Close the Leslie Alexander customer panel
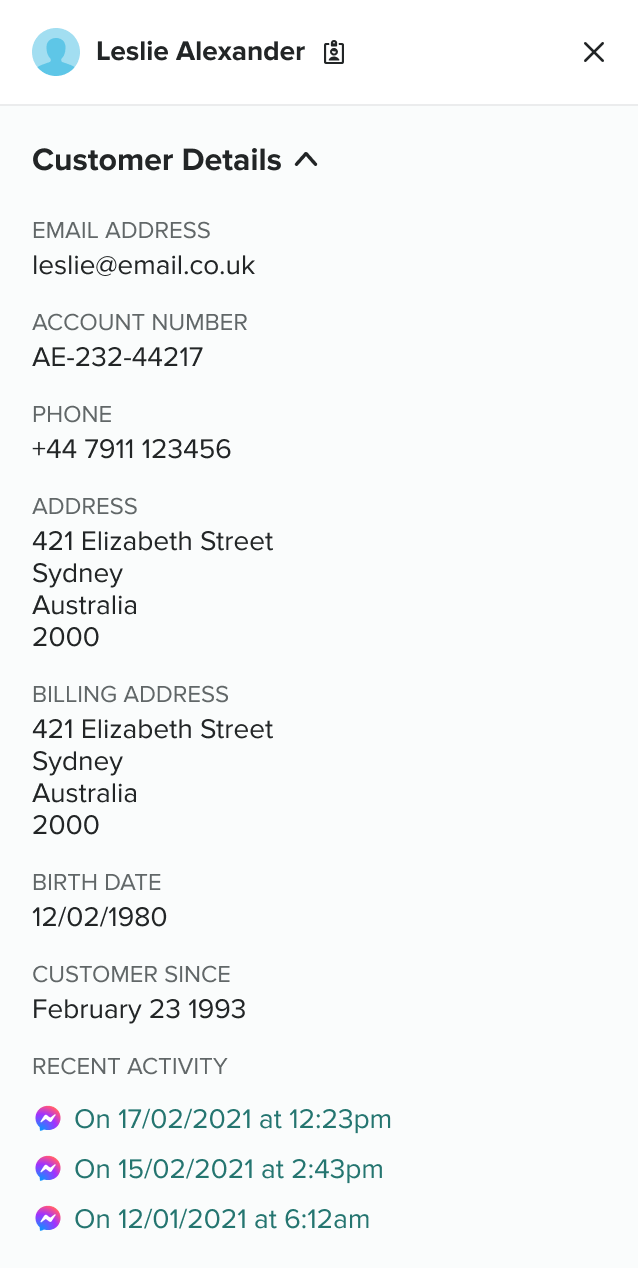The image size is (638, 1268). [594, 52]
